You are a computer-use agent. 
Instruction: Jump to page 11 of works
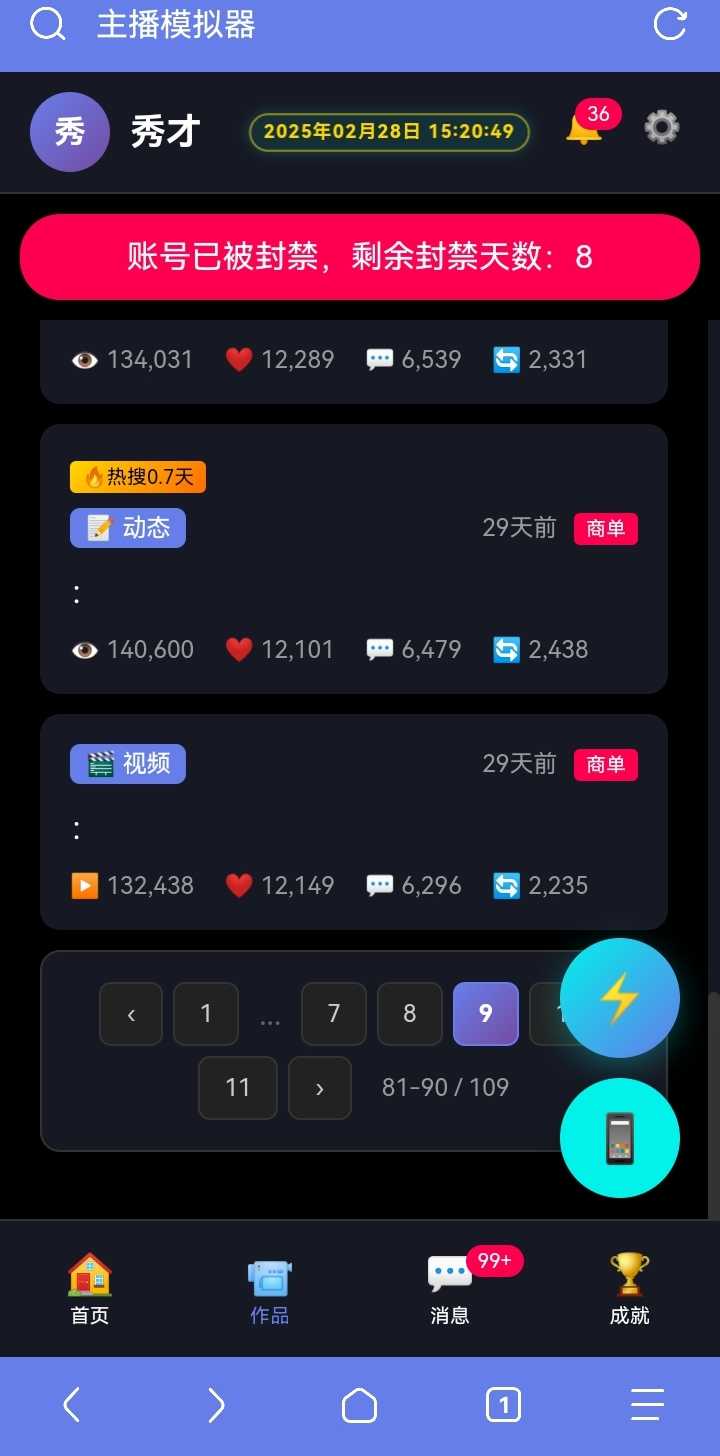(x=238, y=1088)
